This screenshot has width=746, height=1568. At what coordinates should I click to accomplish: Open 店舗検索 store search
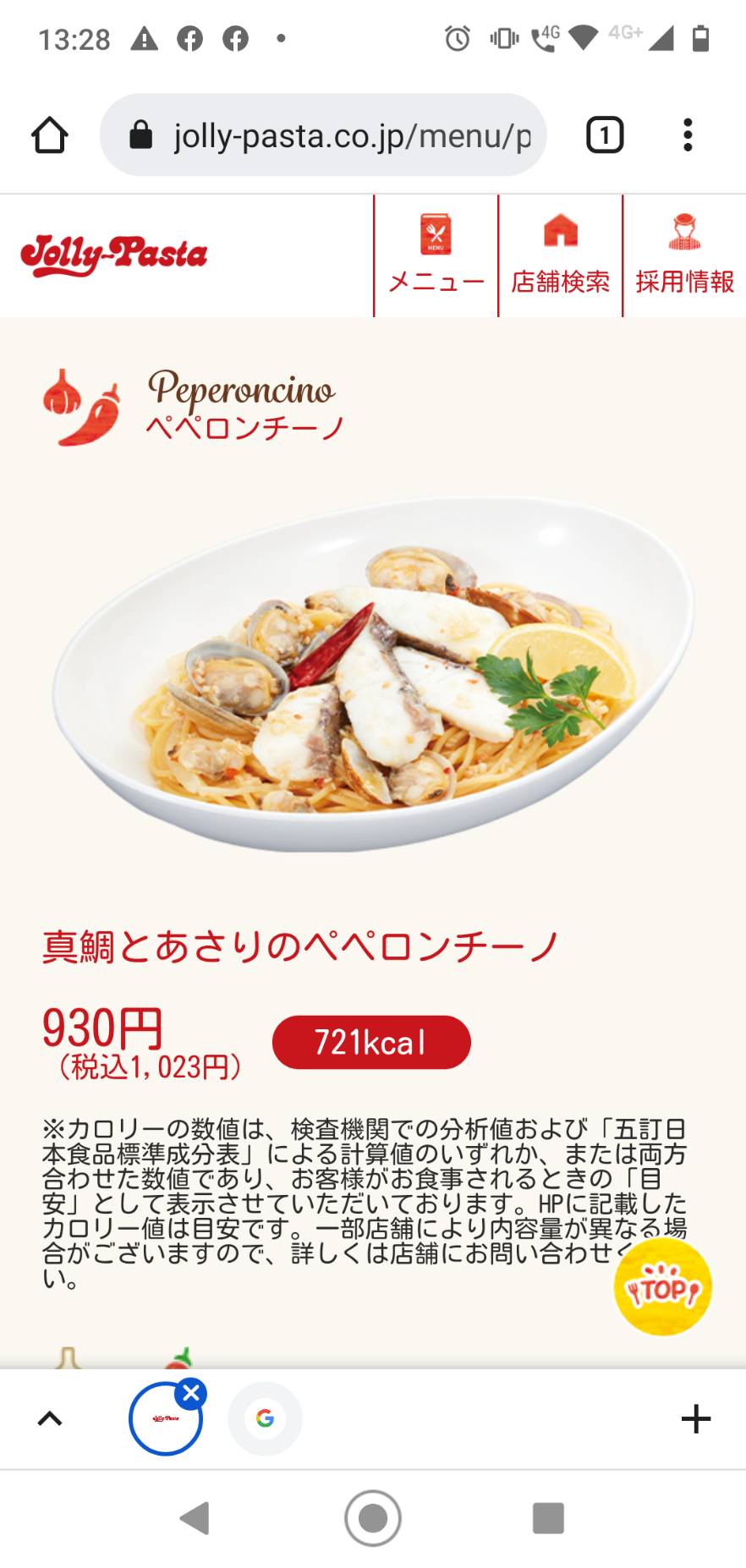(560, 255)
